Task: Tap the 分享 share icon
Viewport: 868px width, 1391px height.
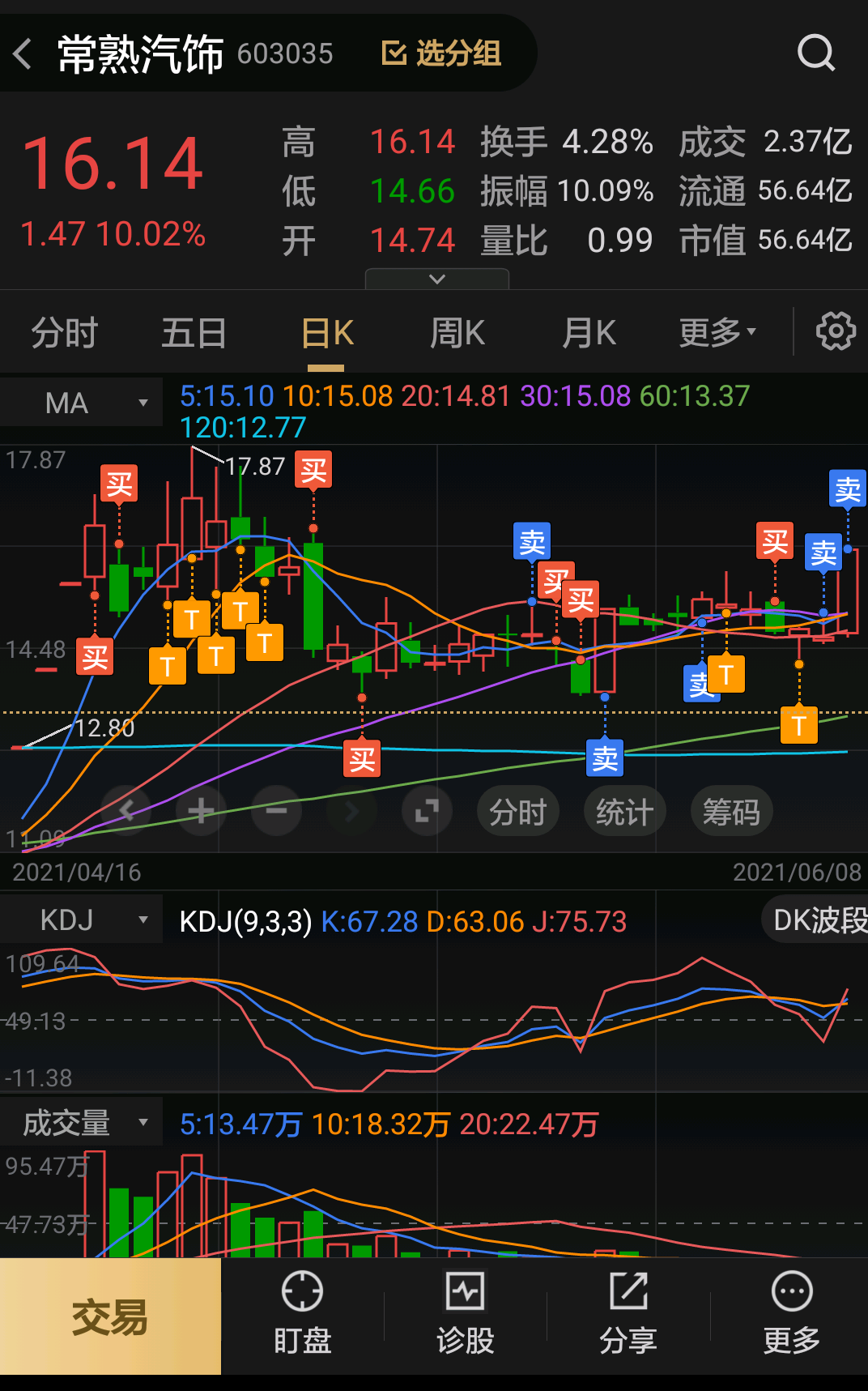Action: pos(628,1312)
